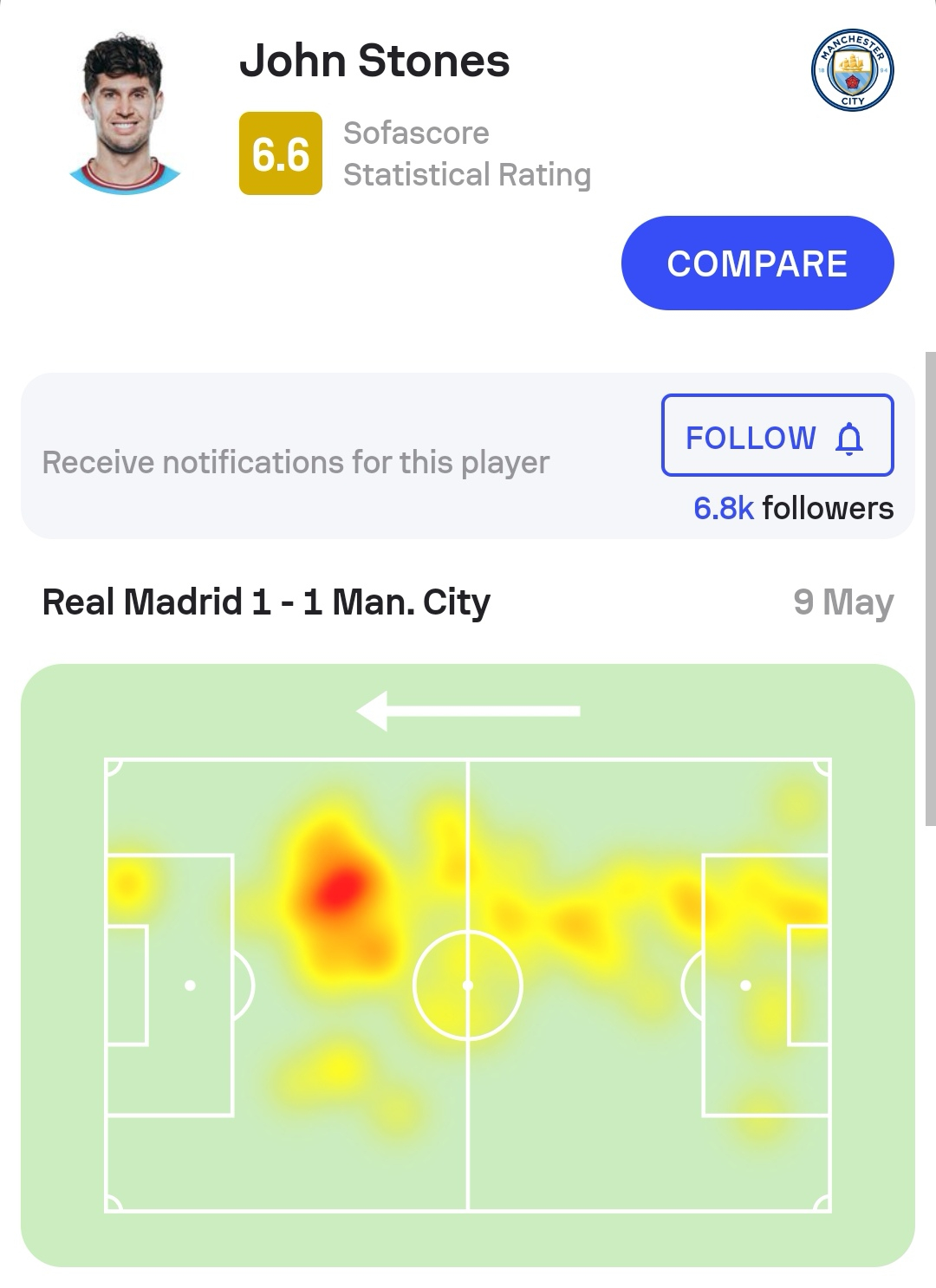The image size is (936, 1288).
Task: Open John Stones' profile photo
Action: pyautogui.click(x=125, y=113)
